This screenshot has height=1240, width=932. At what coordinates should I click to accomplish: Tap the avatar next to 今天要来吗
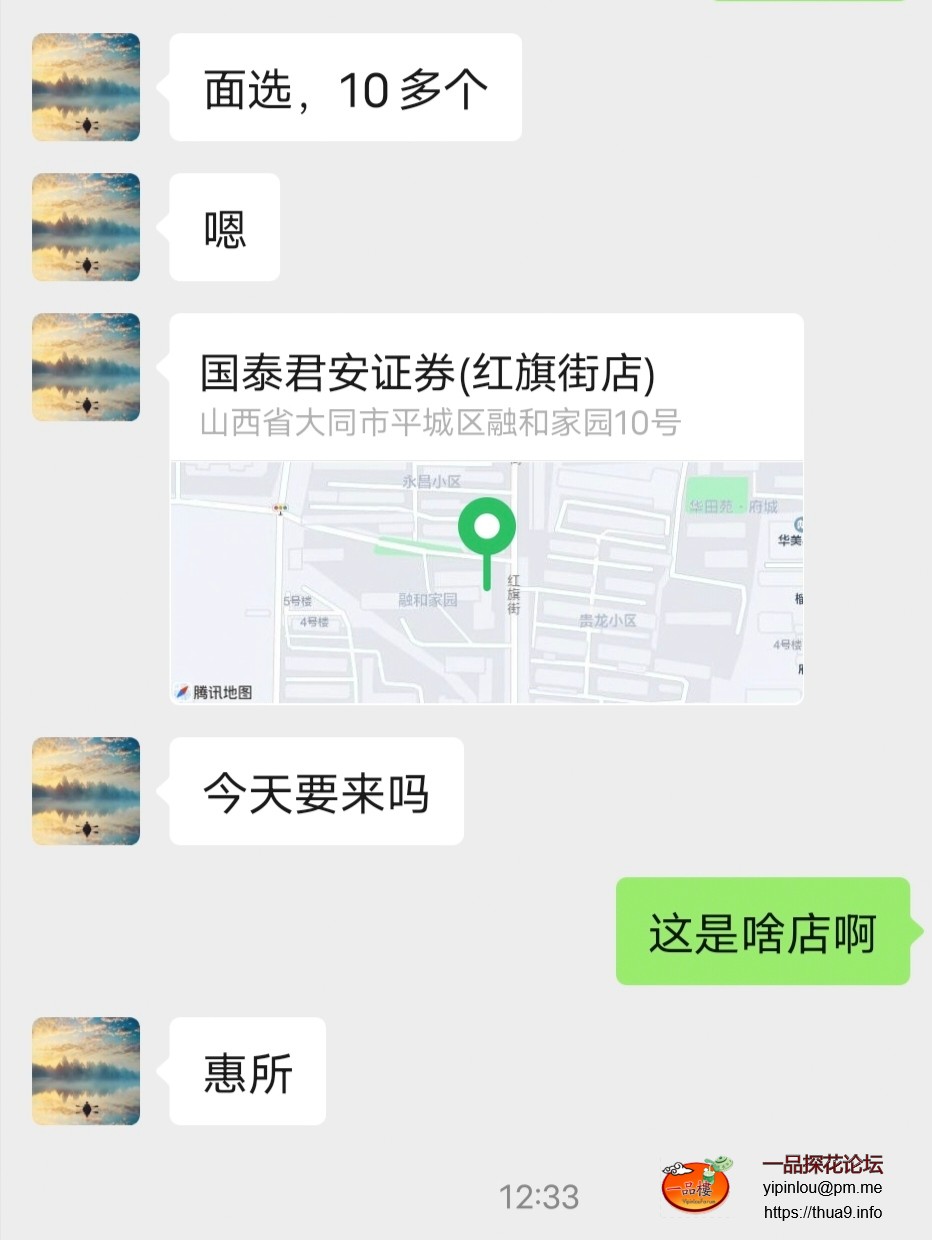[x=86, y=791]
